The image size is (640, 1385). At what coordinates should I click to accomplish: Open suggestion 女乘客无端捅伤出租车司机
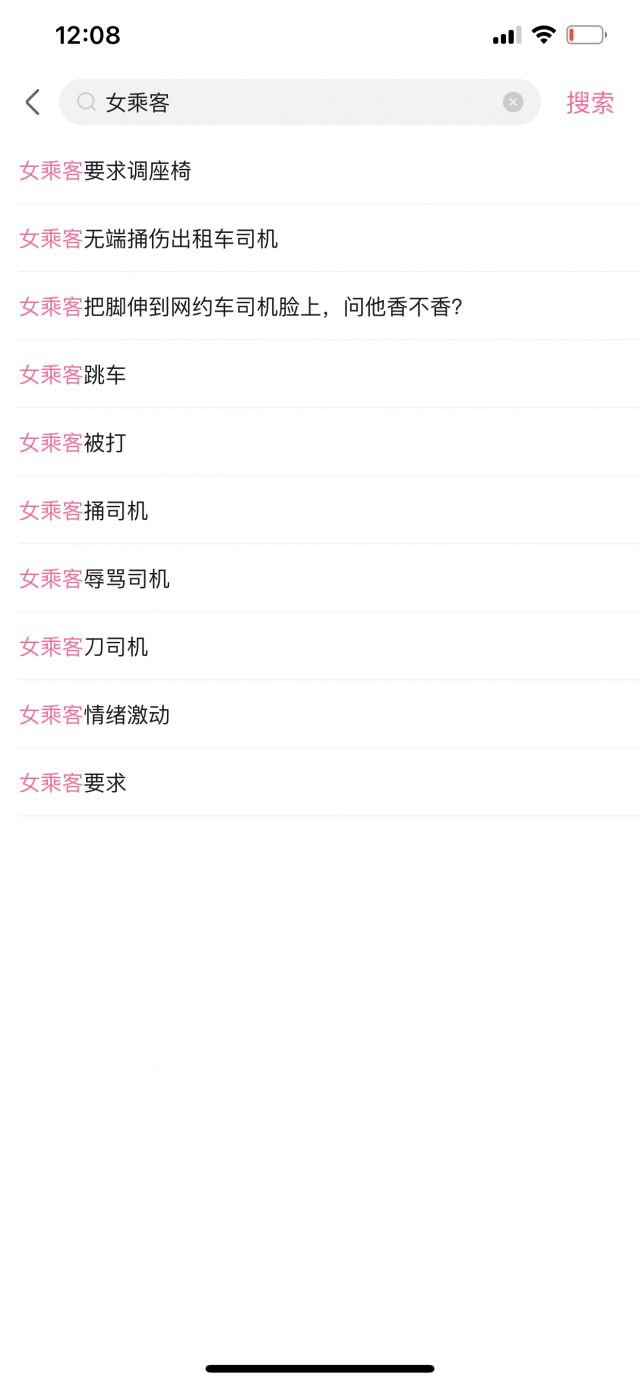click(149, 239)
